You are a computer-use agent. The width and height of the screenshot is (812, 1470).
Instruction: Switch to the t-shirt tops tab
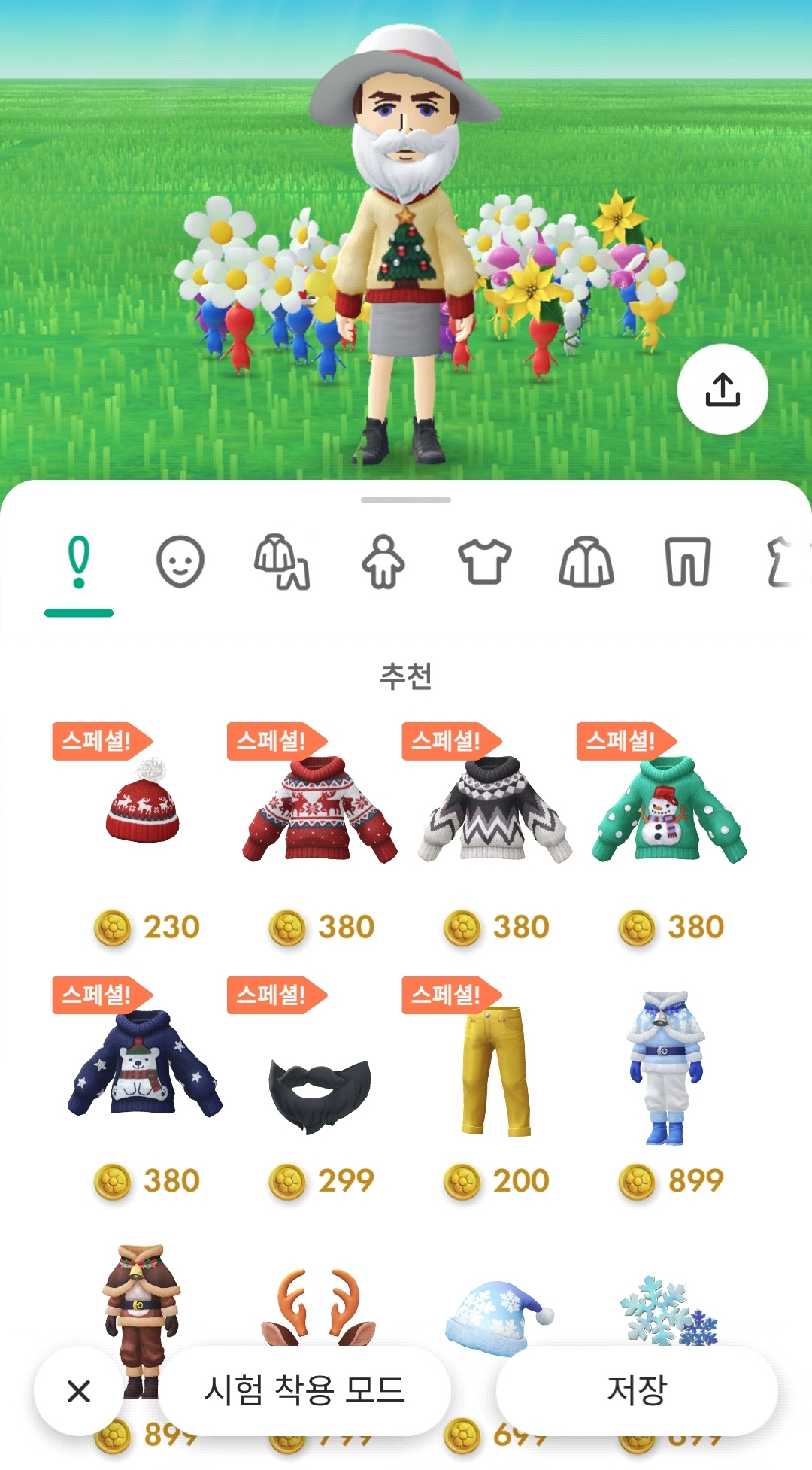tap(484, 561)
